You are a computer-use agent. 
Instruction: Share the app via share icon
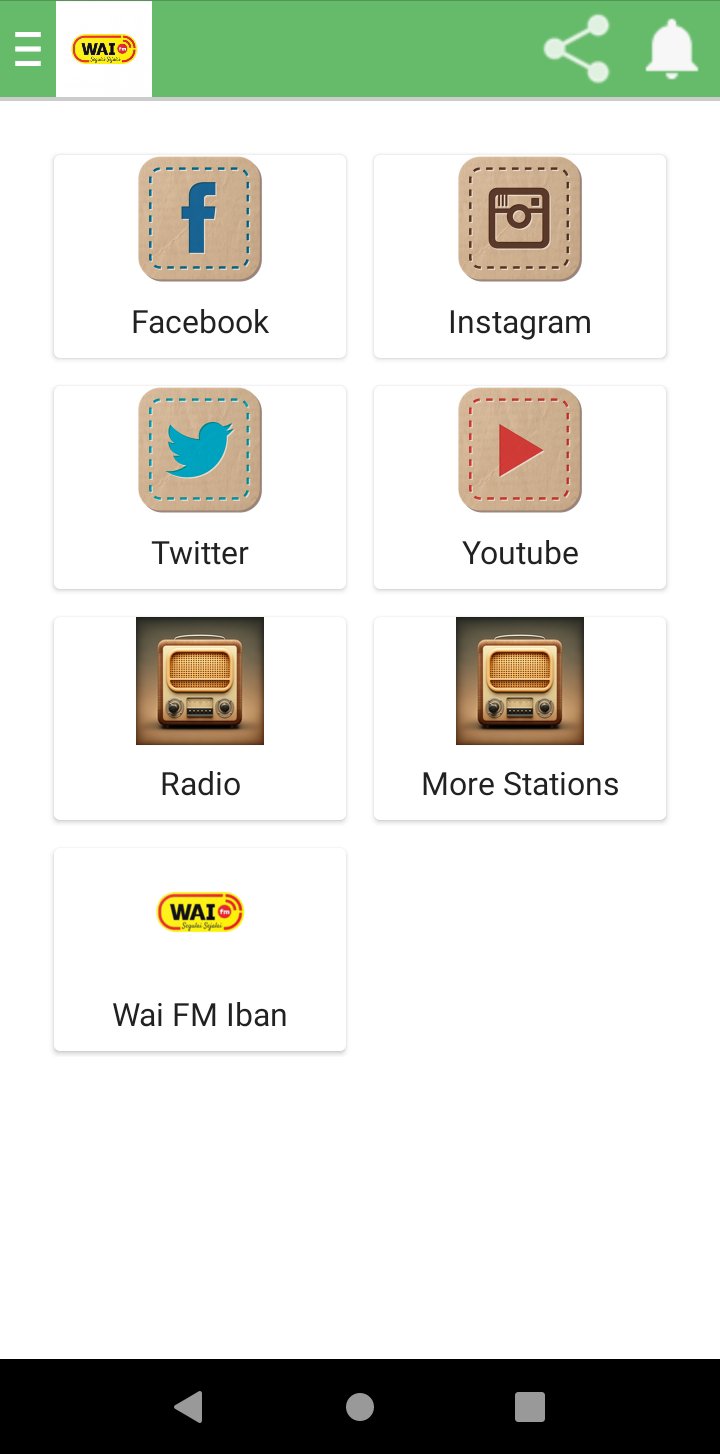click(576, 49)
